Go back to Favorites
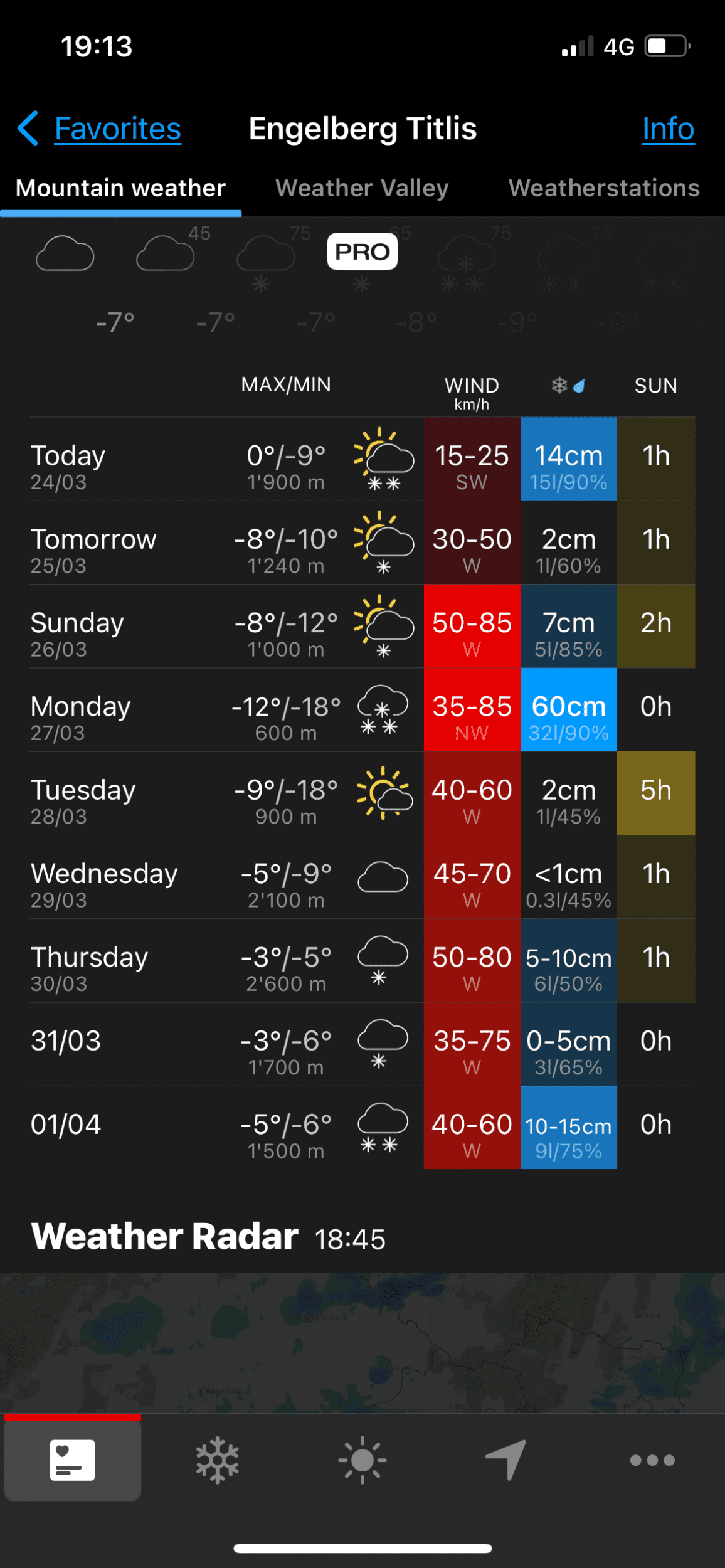The height and width of the screenshot is (1568, 725). coord(100,129)
